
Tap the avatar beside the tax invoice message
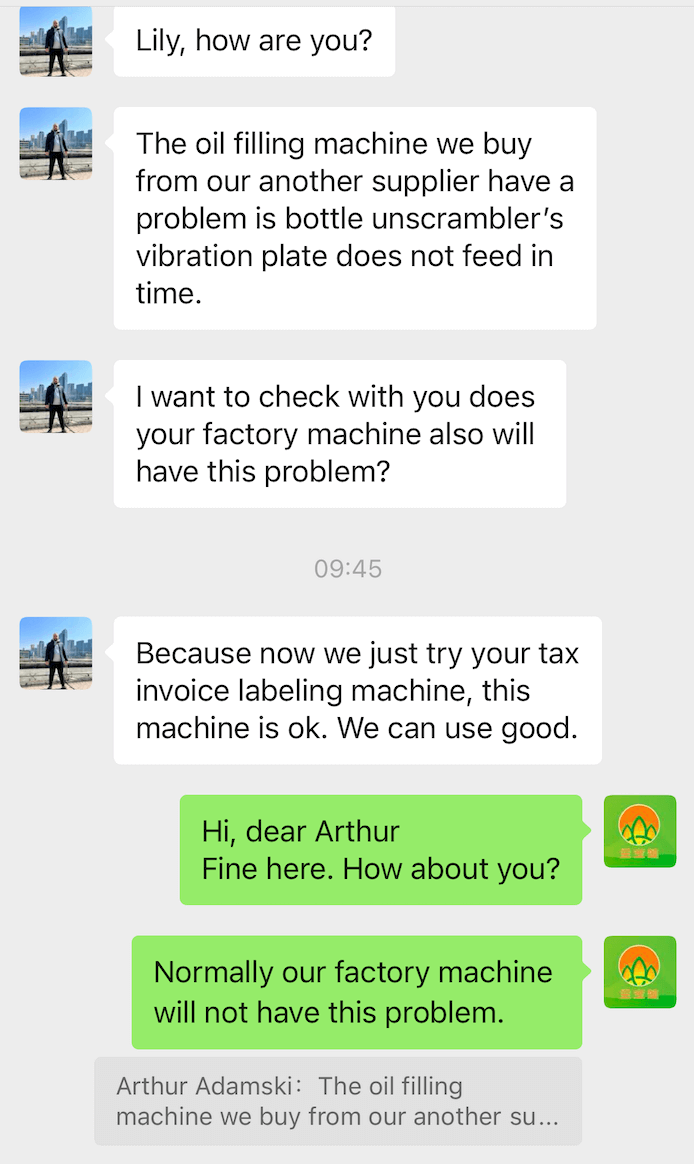coord(56,653)
